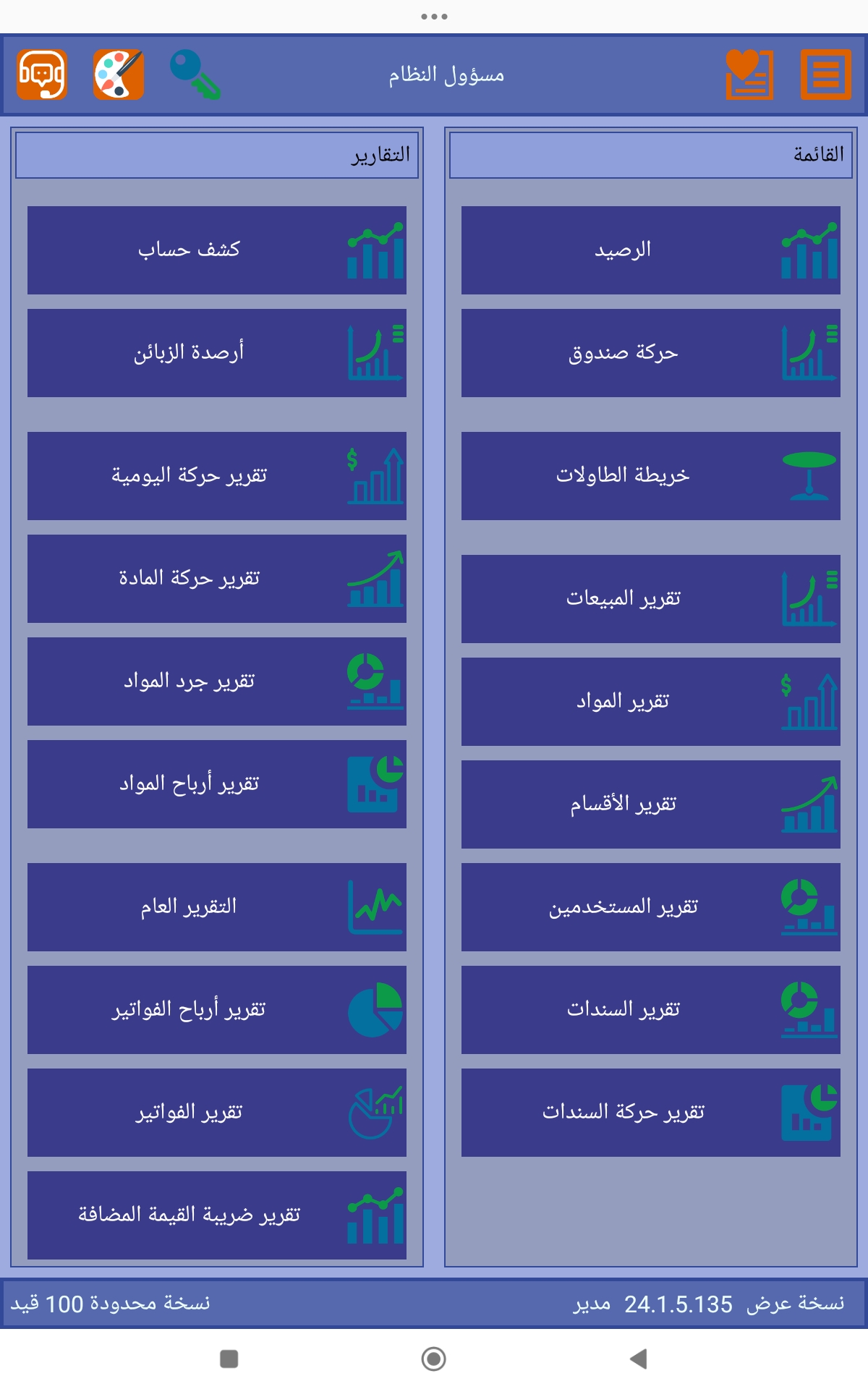868x1389 pixels.
Task: Go back using system back button
Action: click(638, 1359)
